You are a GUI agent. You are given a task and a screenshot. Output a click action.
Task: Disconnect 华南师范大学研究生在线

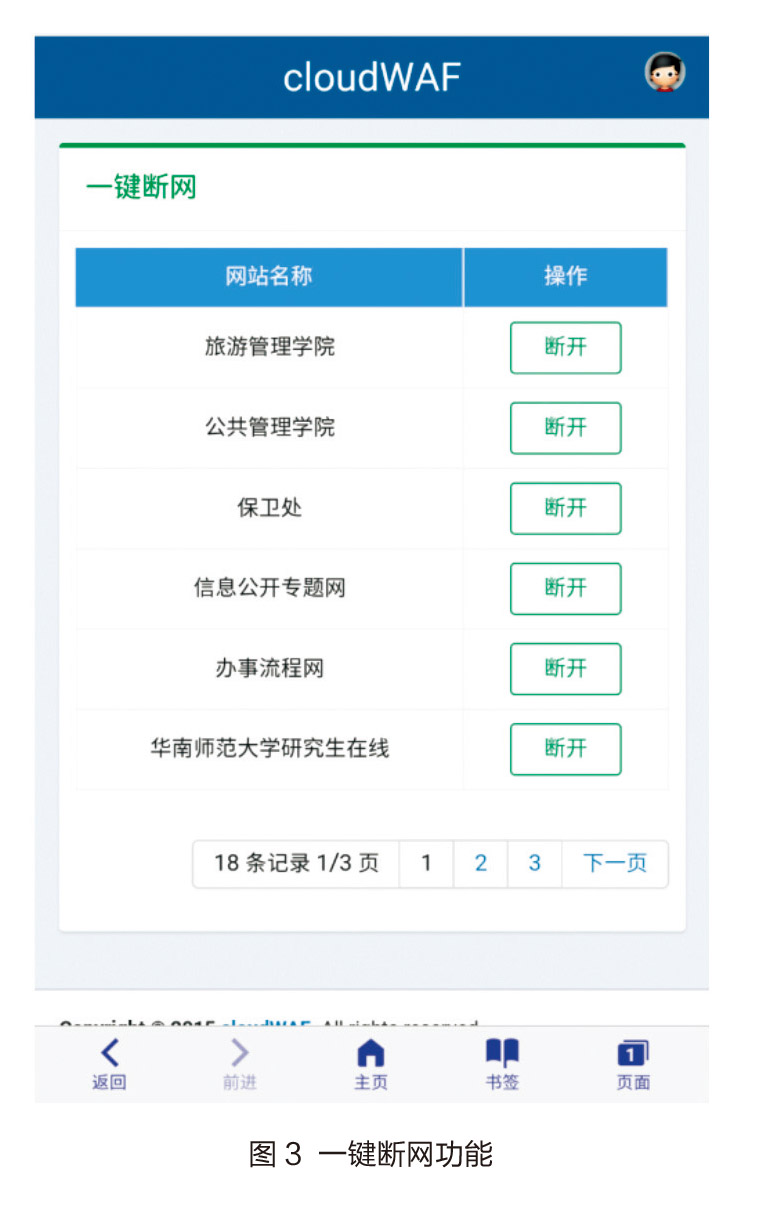[565, 748]
